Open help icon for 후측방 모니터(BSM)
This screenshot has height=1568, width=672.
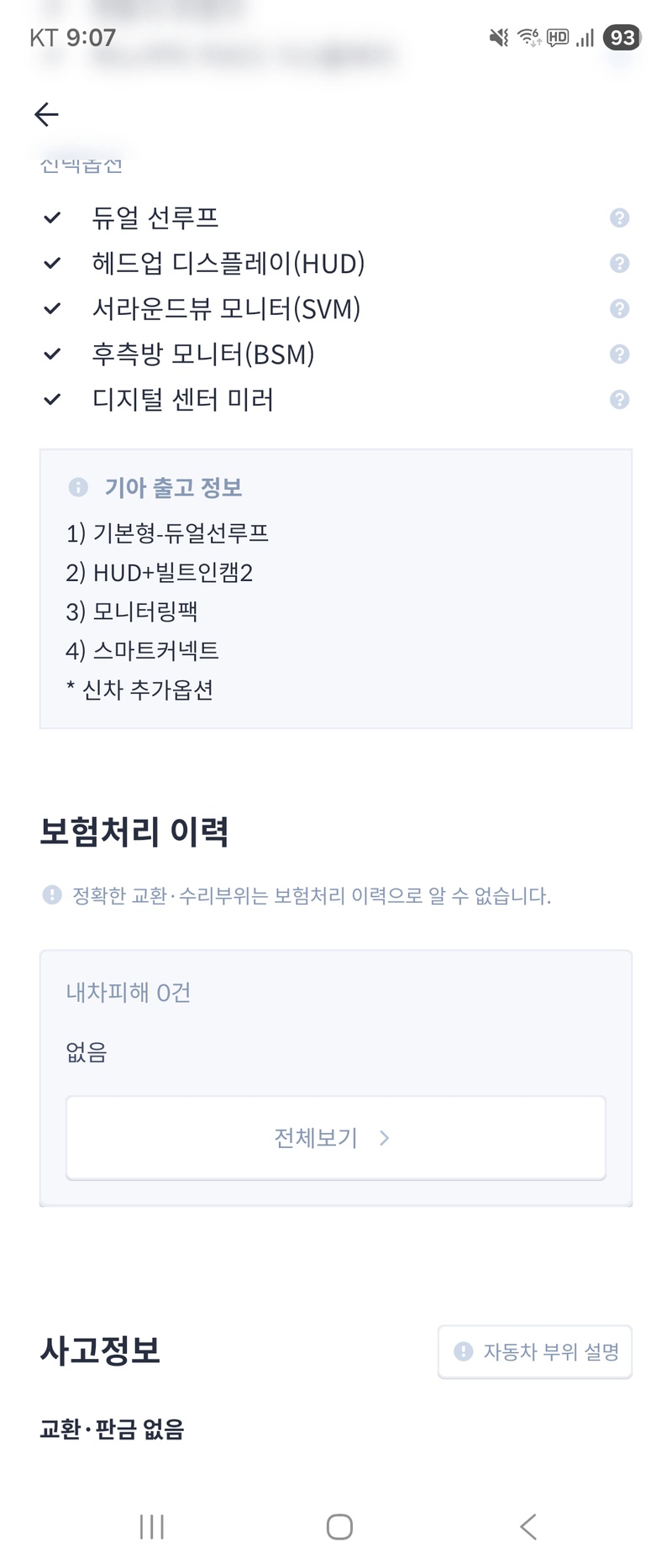619,354
